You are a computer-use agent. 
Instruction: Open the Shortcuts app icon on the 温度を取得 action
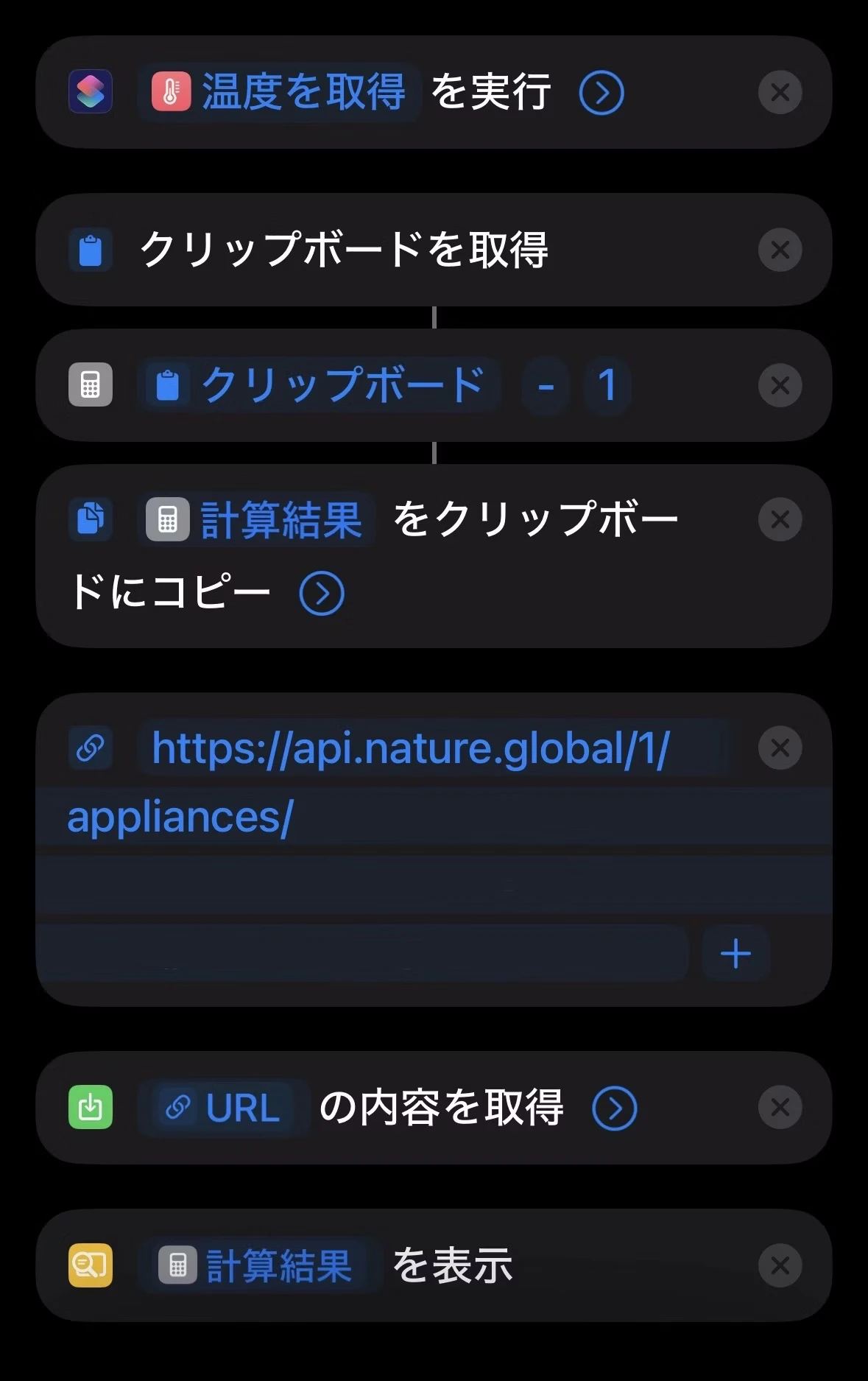(89, 92)
